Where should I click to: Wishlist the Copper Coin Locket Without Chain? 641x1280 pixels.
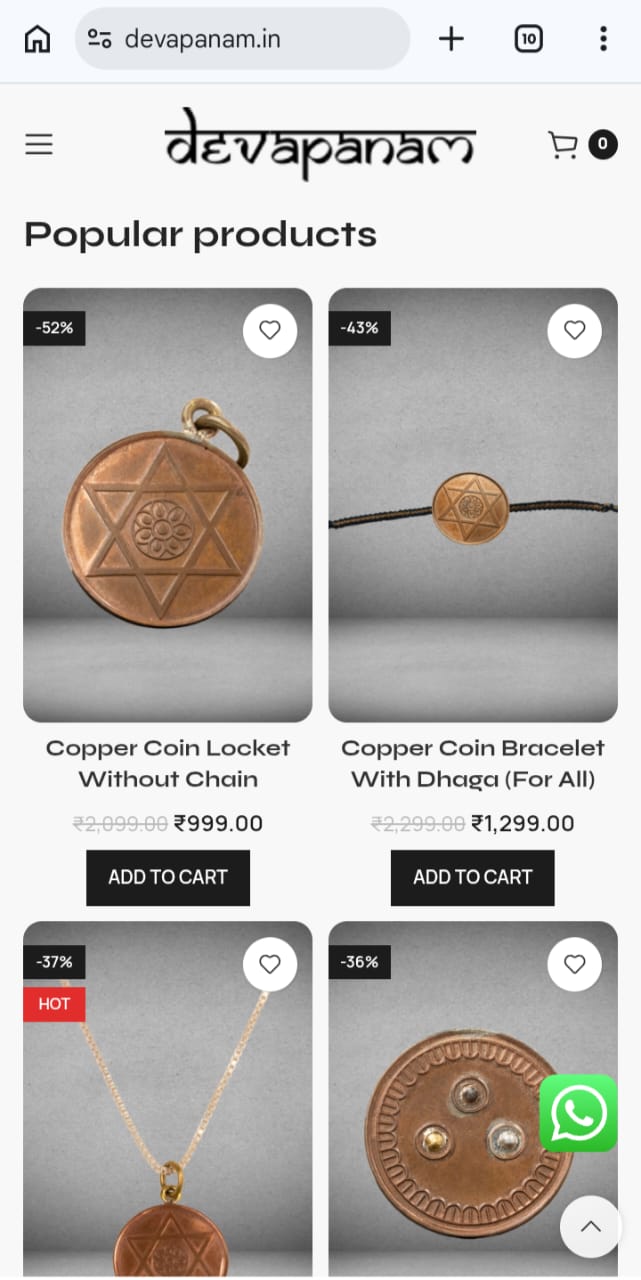pyautogui.click(x=270, y=330)
